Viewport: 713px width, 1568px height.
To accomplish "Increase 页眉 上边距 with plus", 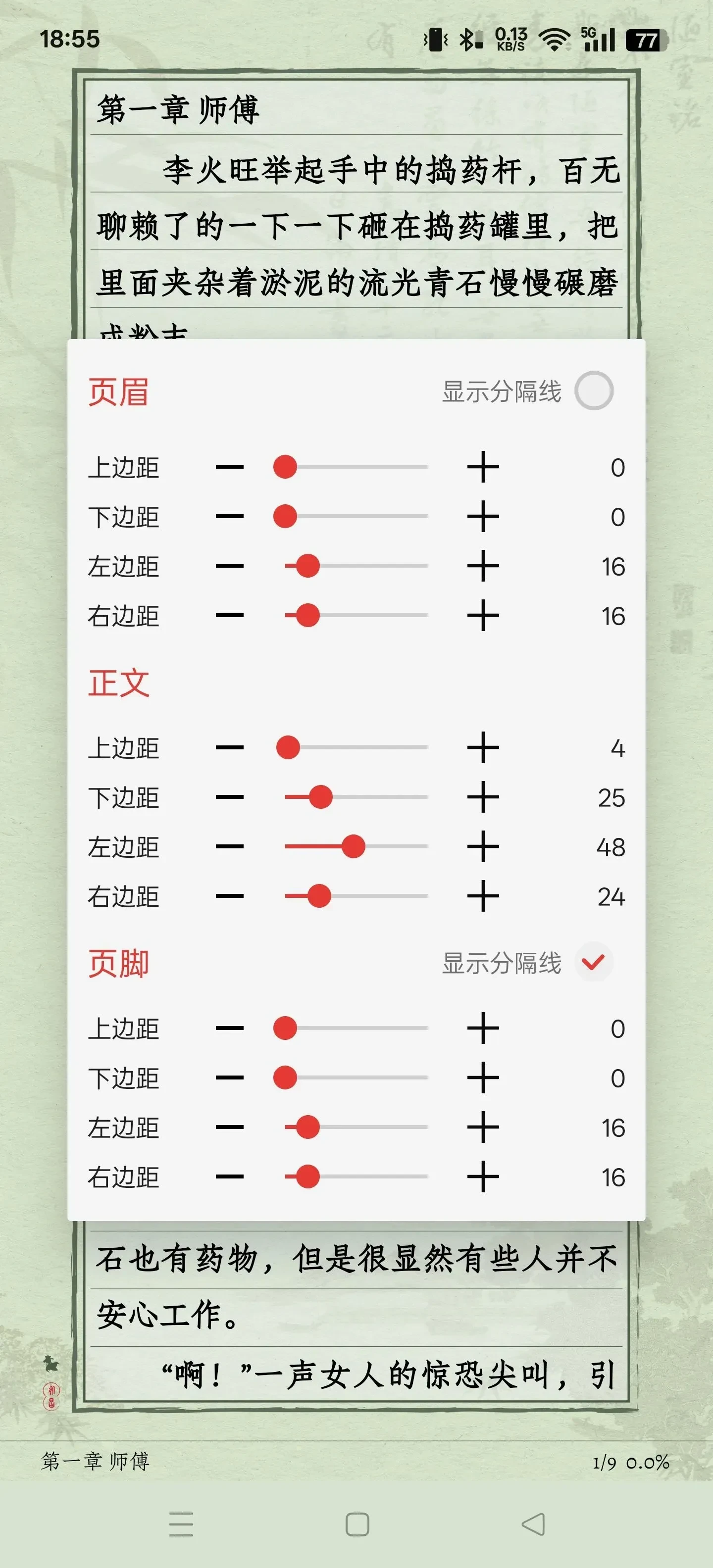I will (x=483, y=467).
